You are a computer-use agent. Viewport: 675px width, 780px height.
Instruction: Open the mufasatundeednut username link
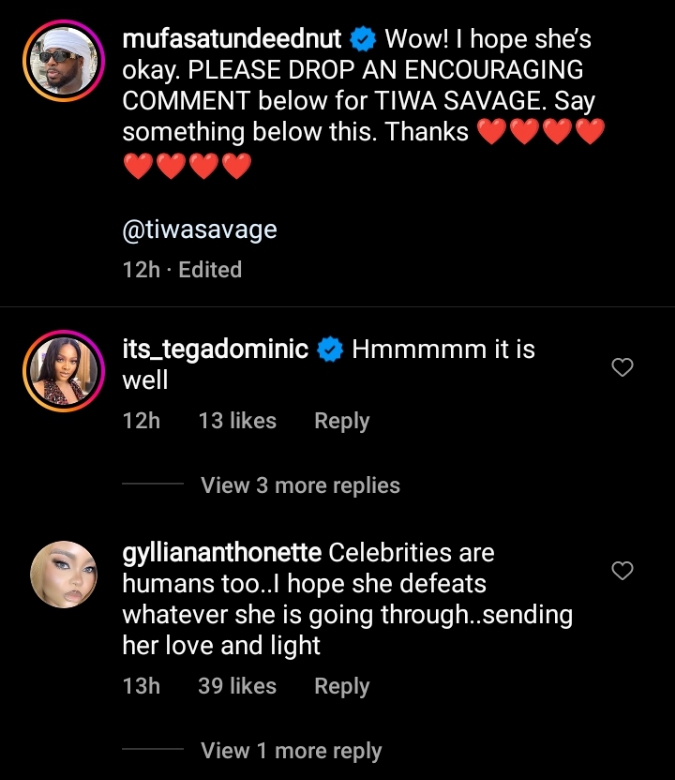click(x=234, y=40)
